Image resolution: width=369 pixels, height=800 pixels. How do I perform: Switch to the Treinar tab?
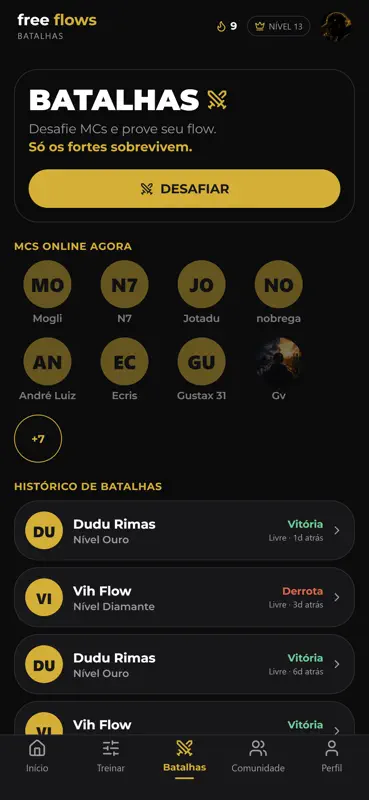[x=111, y=756]
